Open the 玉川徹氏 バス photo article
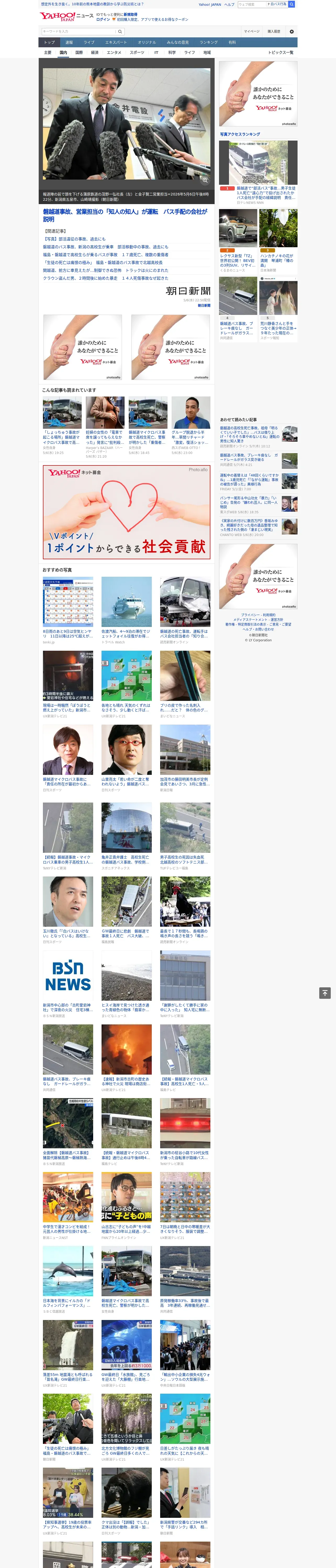 coord(68,902)
